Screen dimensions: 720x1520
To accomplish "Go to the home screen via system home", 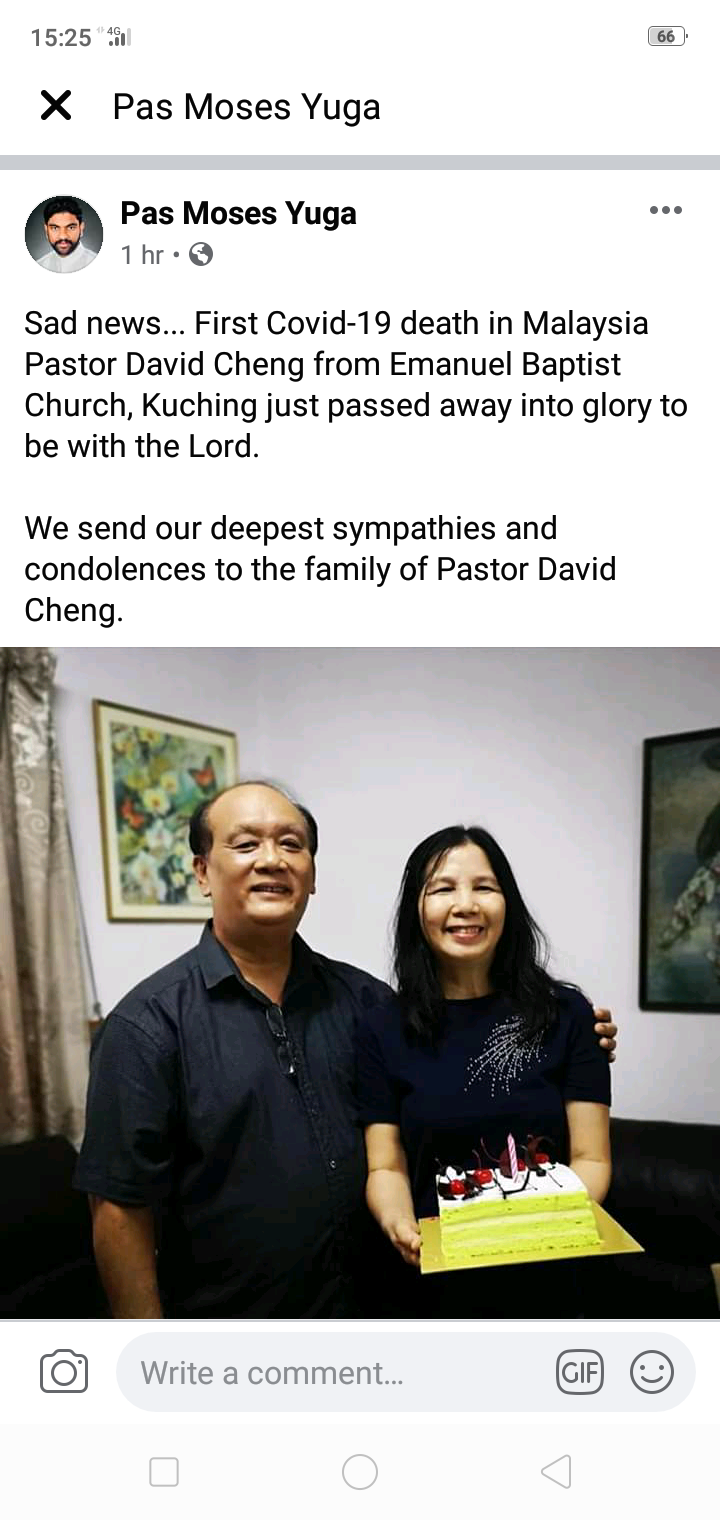I will point(360,1471).
